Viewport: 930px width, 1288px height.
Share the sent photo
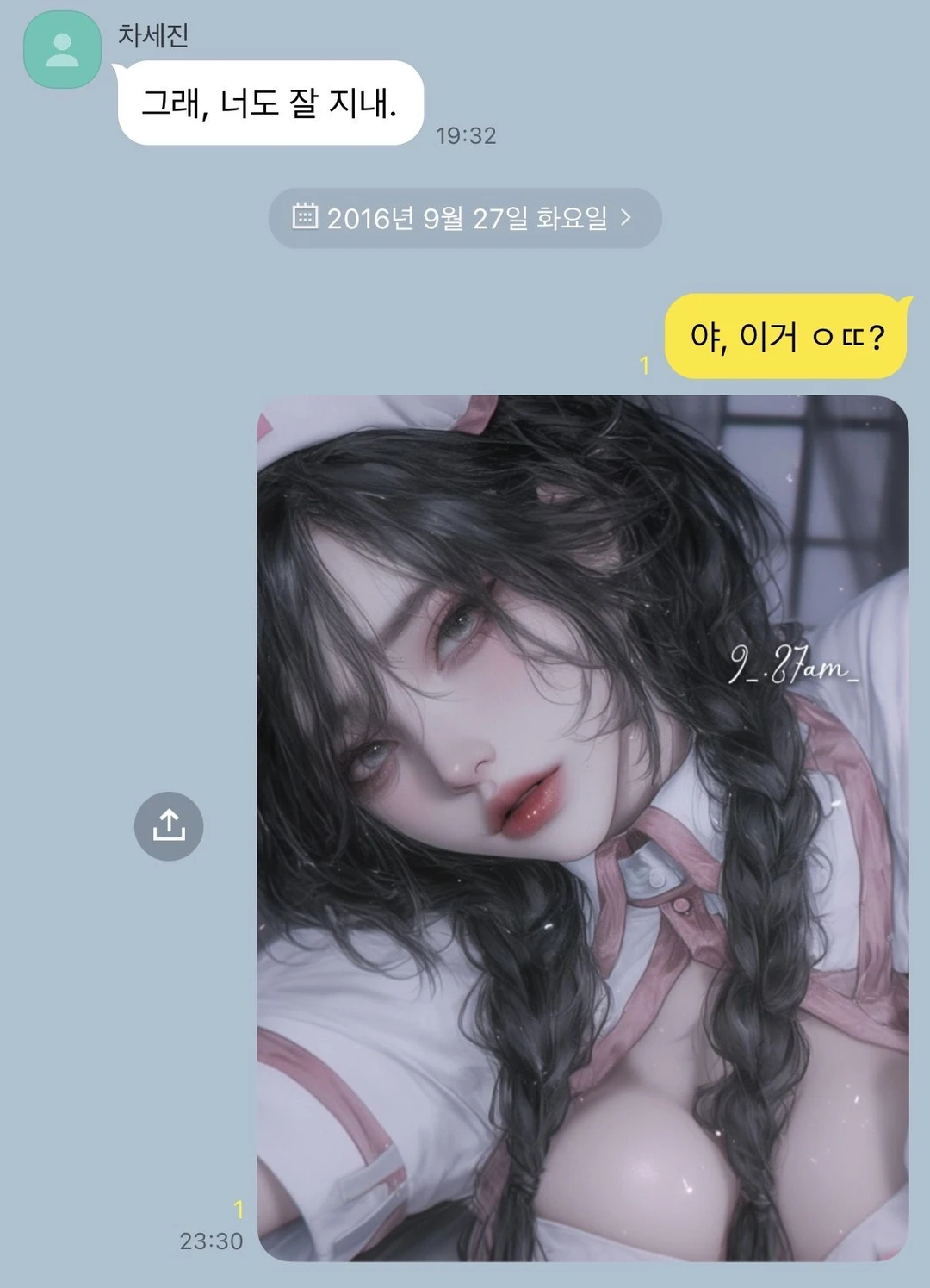click(169, 825)
